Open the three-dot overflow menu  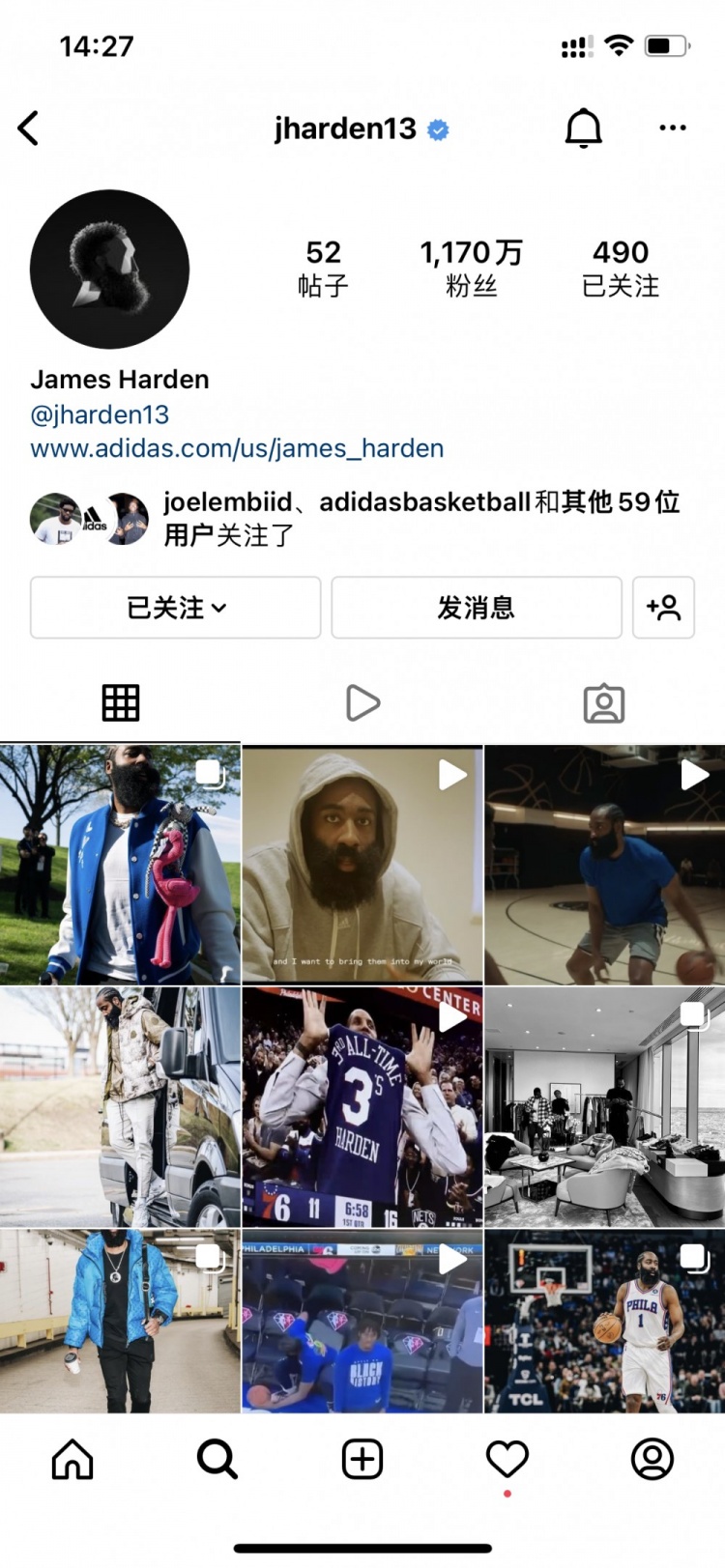pyautogui.click(x=672, y=128)
